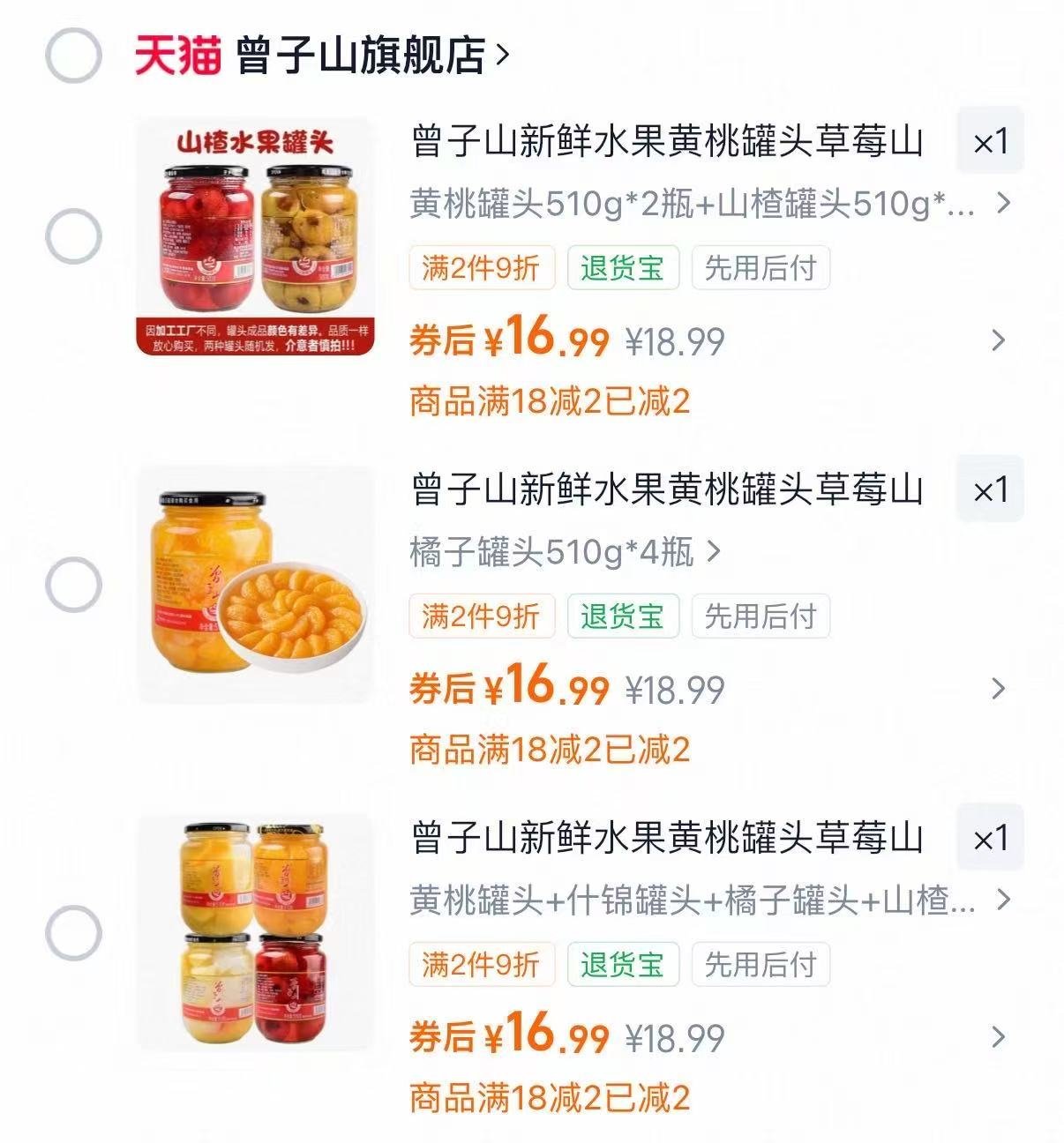Click the ×1 quantity on second product
This screenshot has width=1064, height=1143.
(x=989, y=489)
